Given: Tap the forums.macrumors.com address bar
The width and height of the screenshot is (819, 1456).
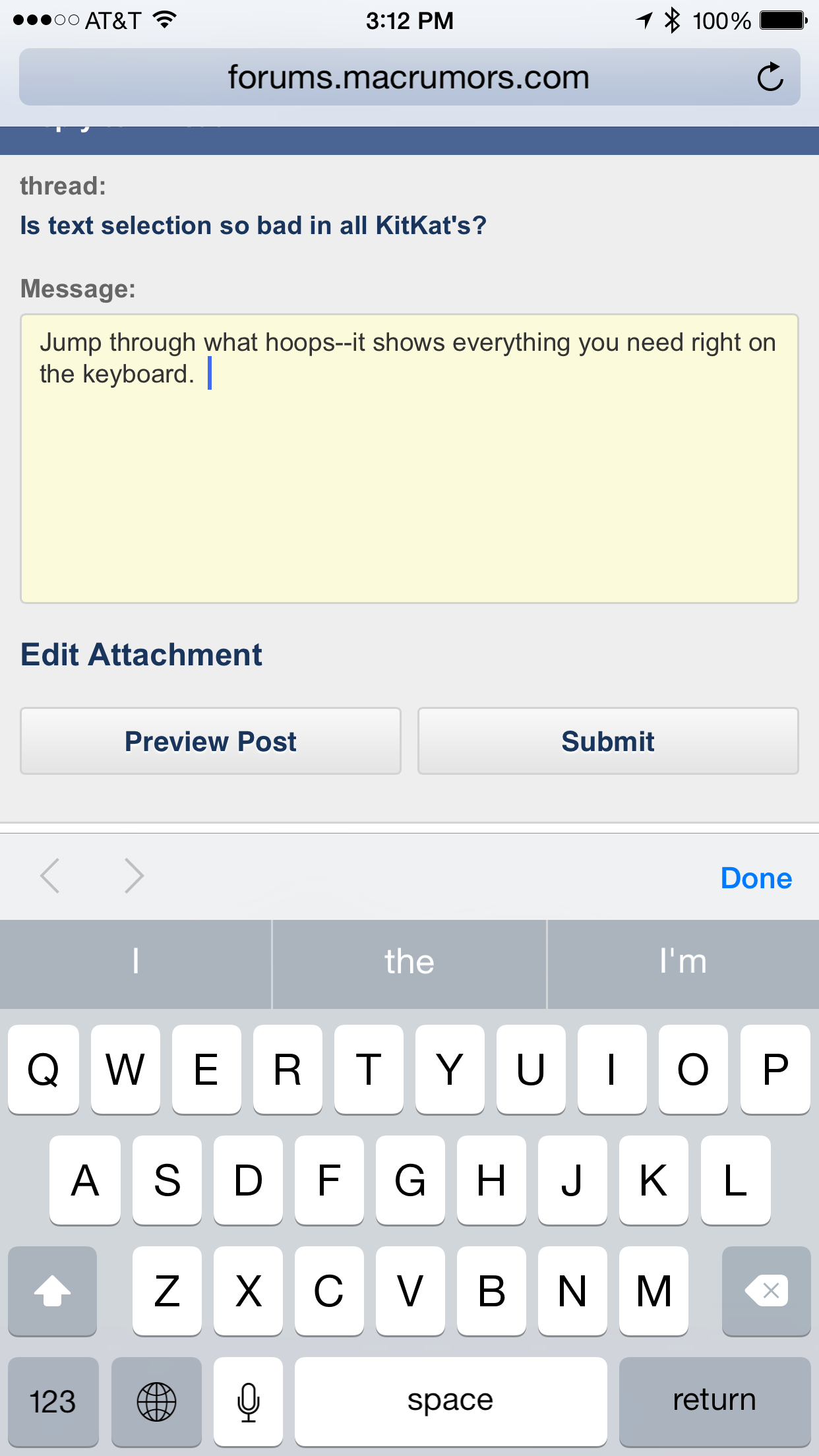Looking at the screenshot, I should 409,77.
